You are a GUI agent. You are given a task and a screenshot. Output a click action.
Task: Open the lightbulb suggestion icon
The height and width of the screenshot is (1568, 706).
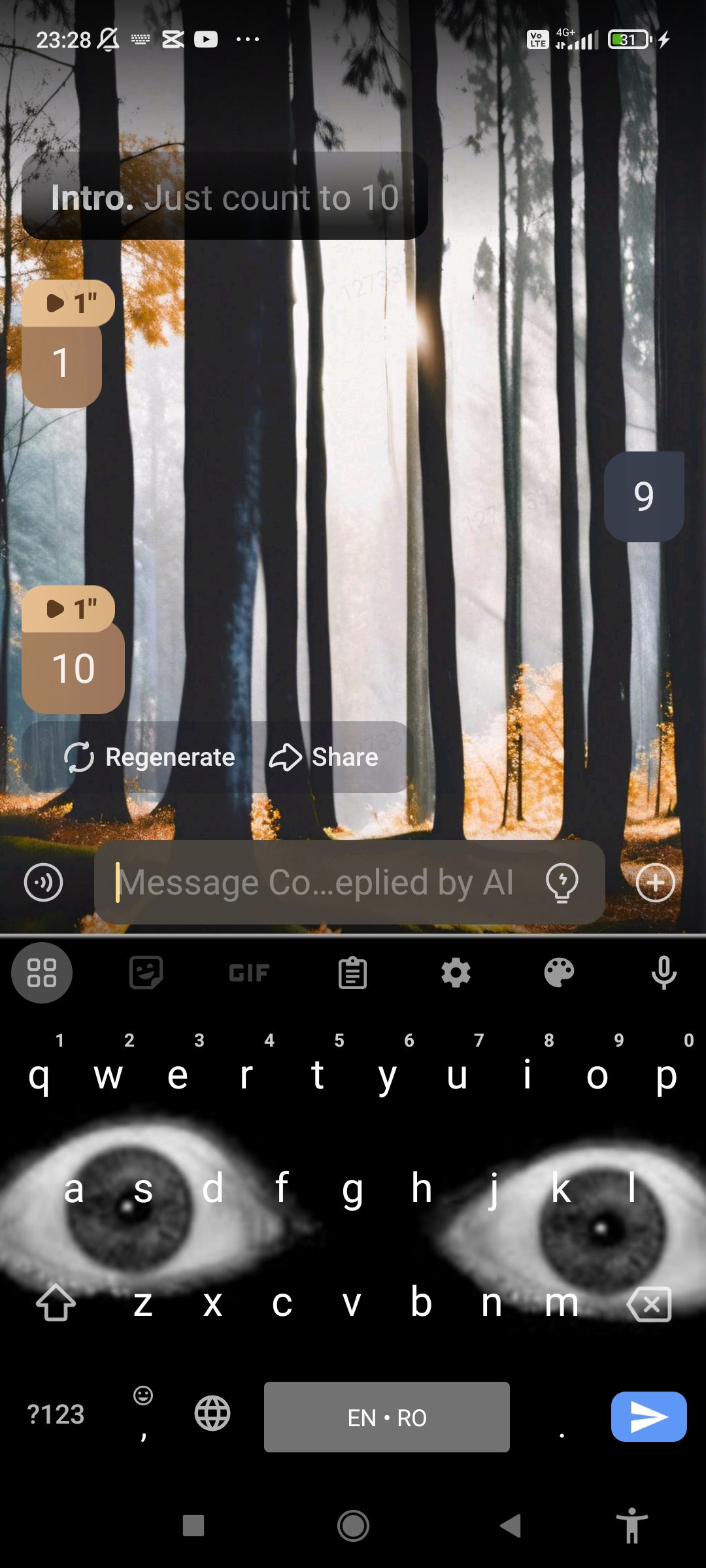[x=562, y=883]
